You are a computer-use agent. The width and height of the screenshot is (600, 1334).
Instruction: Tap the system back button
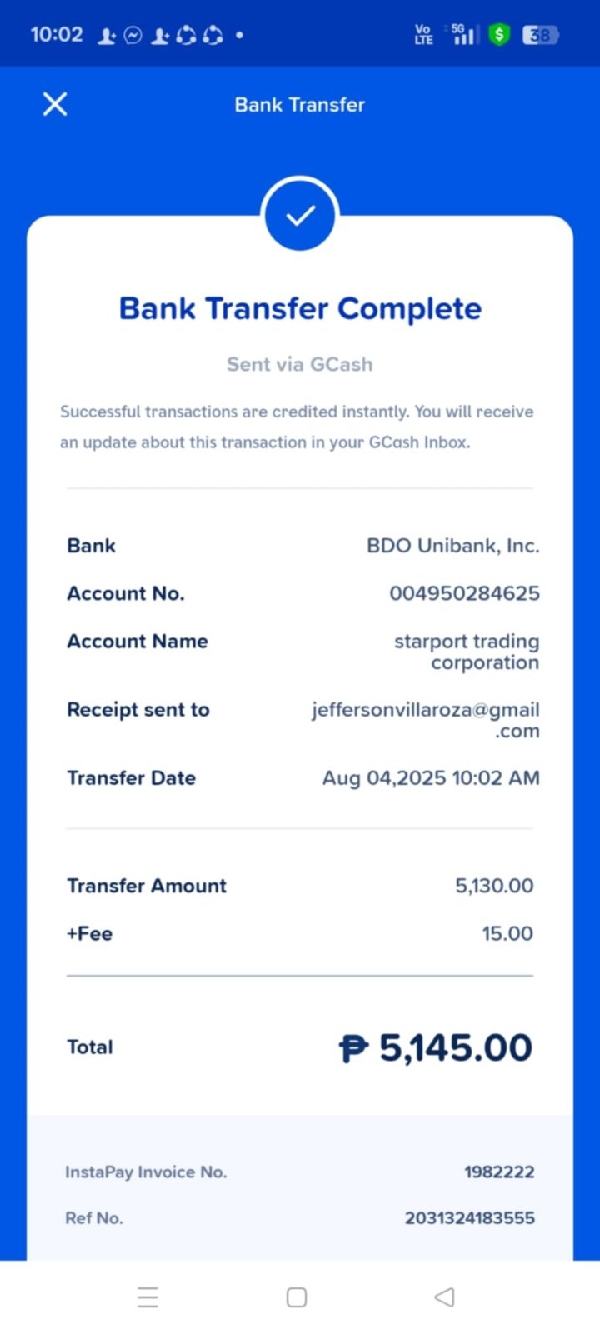tap(444, 1297)
